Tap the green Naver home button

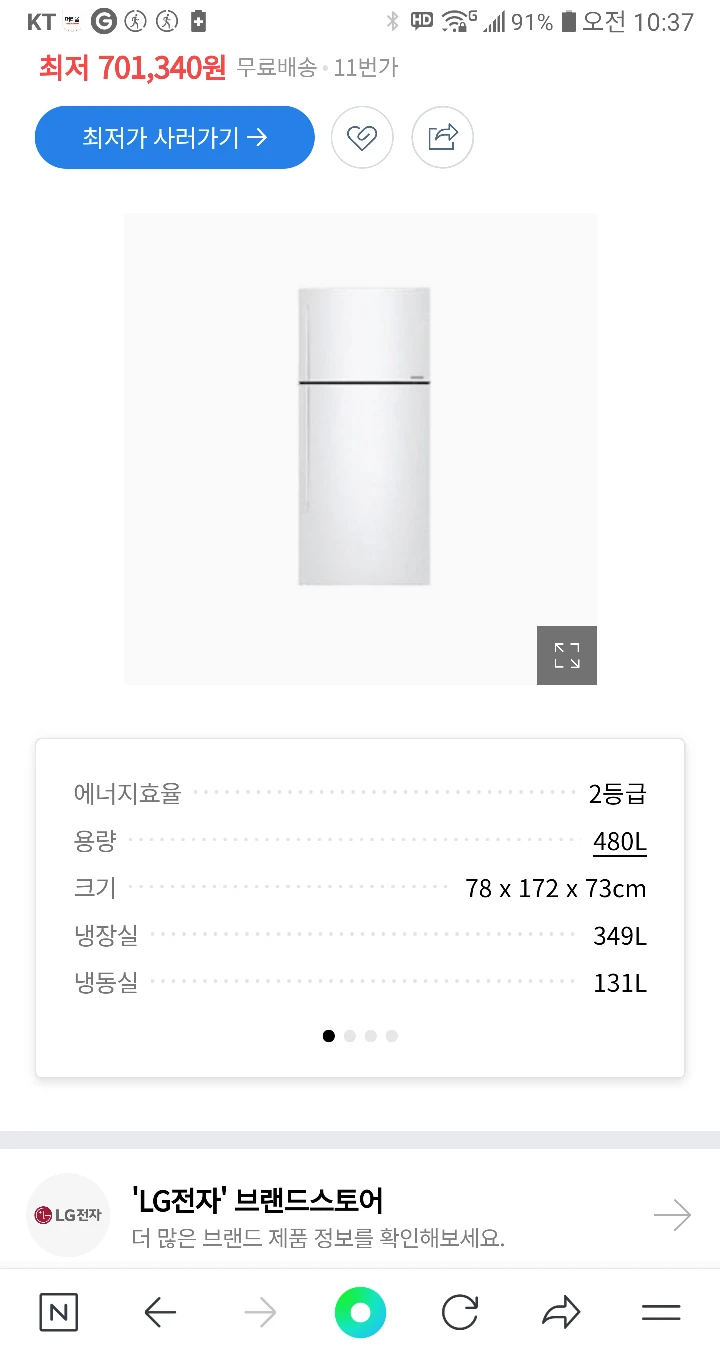[x=360, y=1312]
